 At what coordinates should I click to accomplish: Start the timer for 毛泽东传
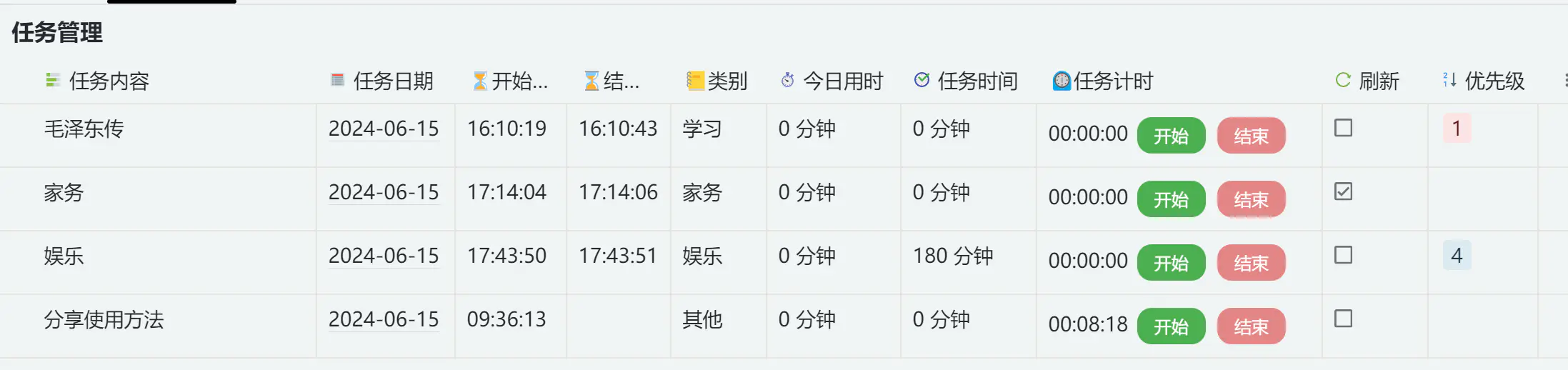[x=1171, y=136]
